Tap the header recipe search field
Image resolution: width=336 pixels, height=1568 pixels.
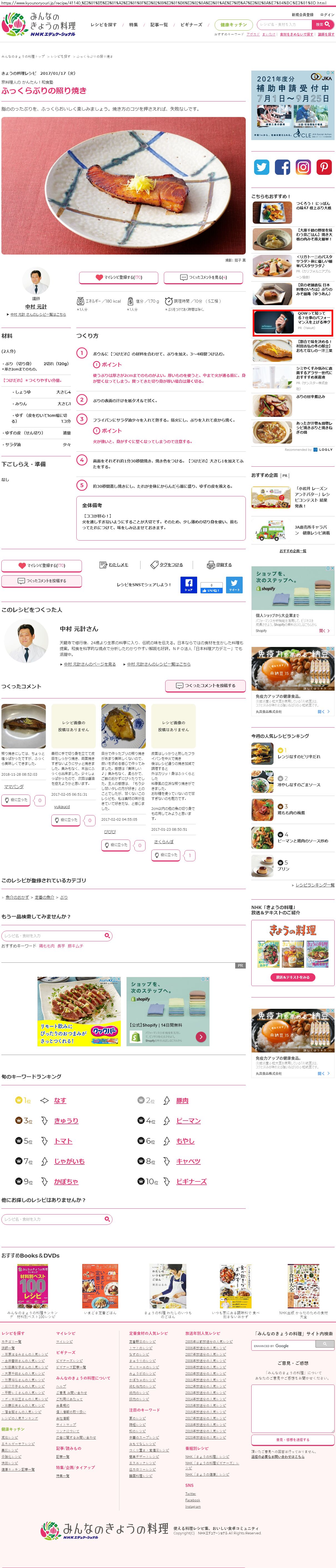(x=284, y=25)
